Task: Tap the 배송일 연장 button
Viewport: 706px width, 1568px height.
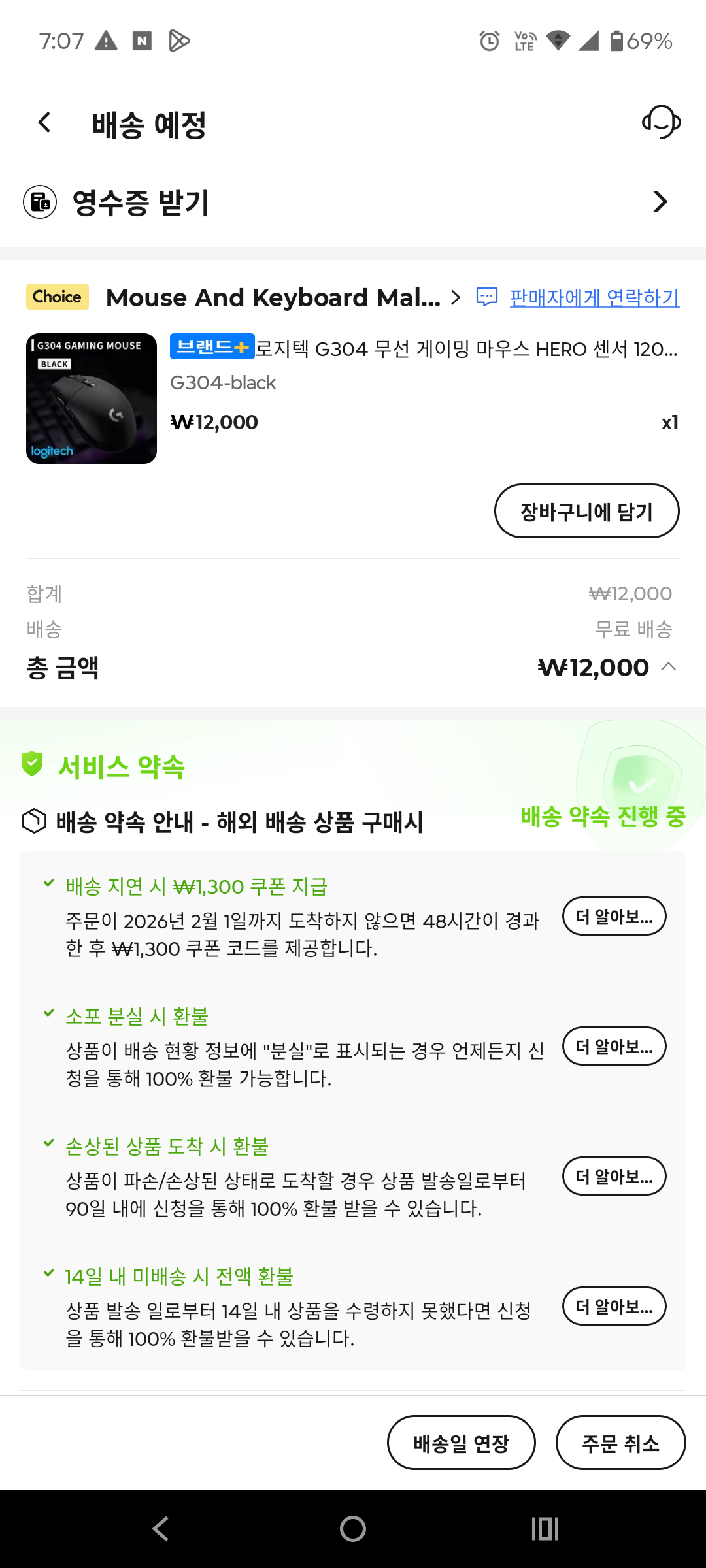Action: coord(461,1443)
